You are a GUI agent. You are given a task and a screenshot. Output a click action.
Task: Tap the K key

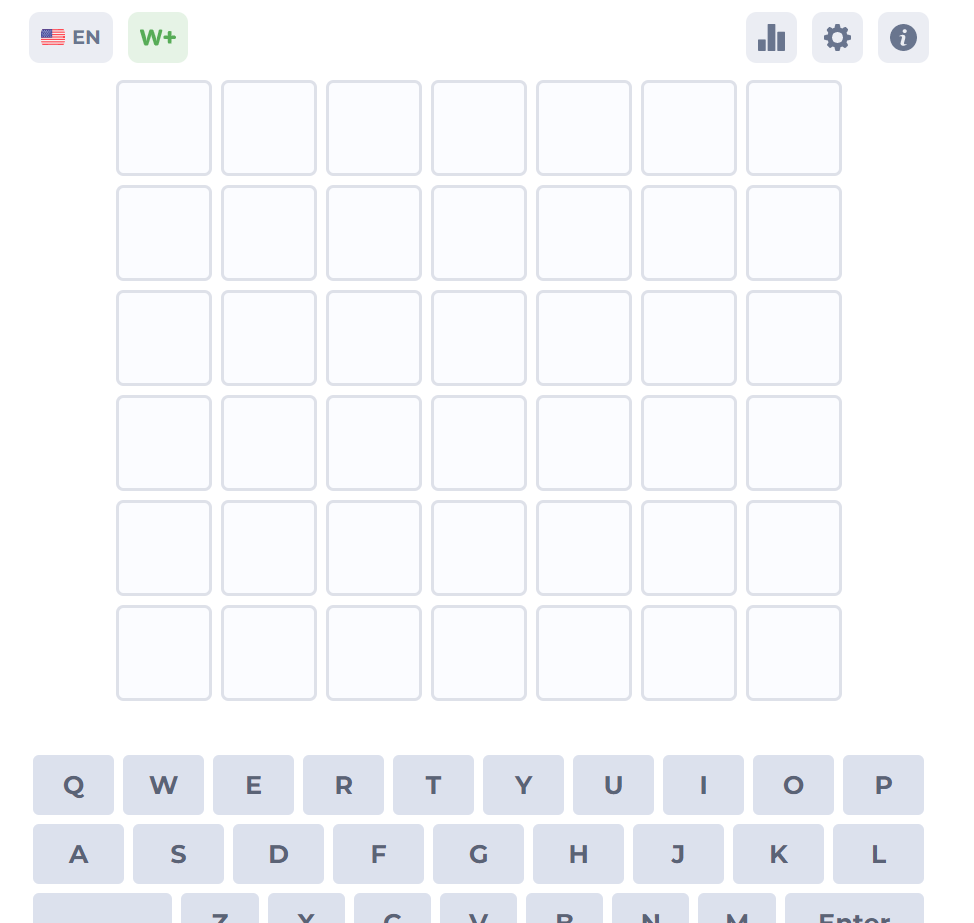click(778, 854)
